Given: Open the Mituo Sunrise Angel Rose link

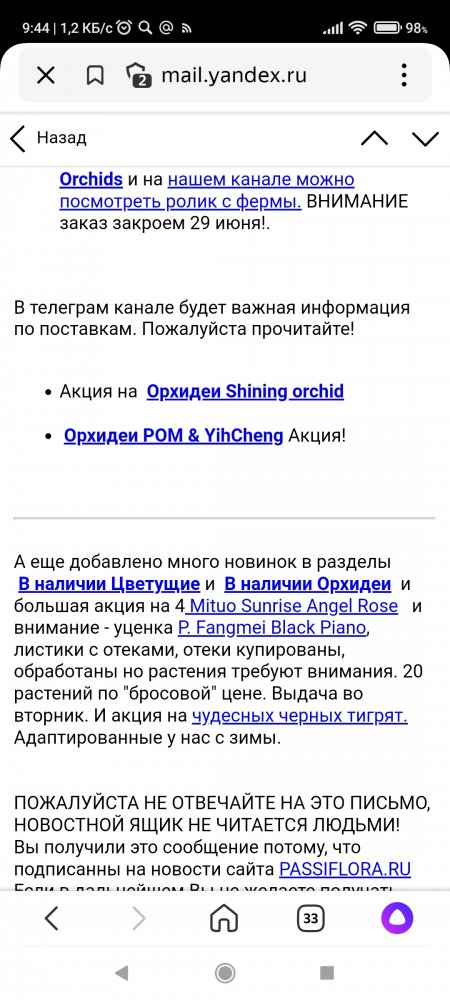Looking at the screenshot, I should click(x=293, y=605).
